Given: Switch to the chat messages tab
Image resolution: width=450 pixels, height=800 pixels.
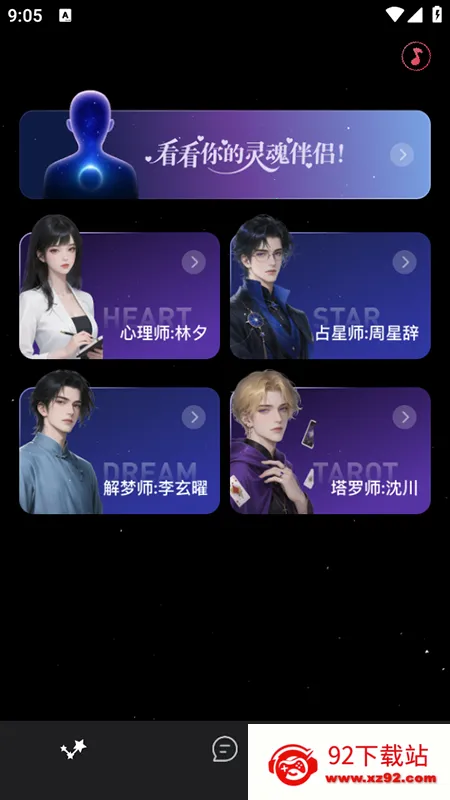Looking at the screenshot, I should point(225,749).
